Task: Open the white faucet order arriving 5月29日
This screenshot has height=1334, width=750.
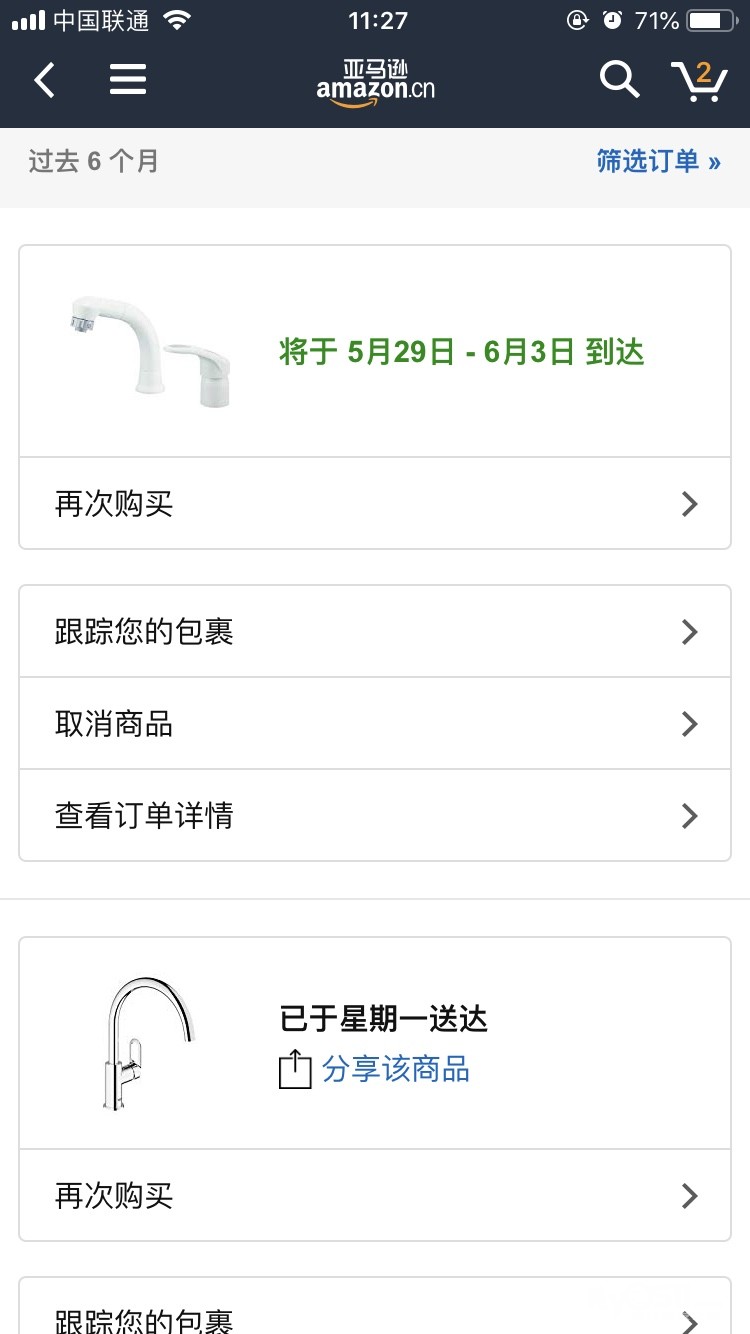Action: pyautogui.click(x=375, y=352)
